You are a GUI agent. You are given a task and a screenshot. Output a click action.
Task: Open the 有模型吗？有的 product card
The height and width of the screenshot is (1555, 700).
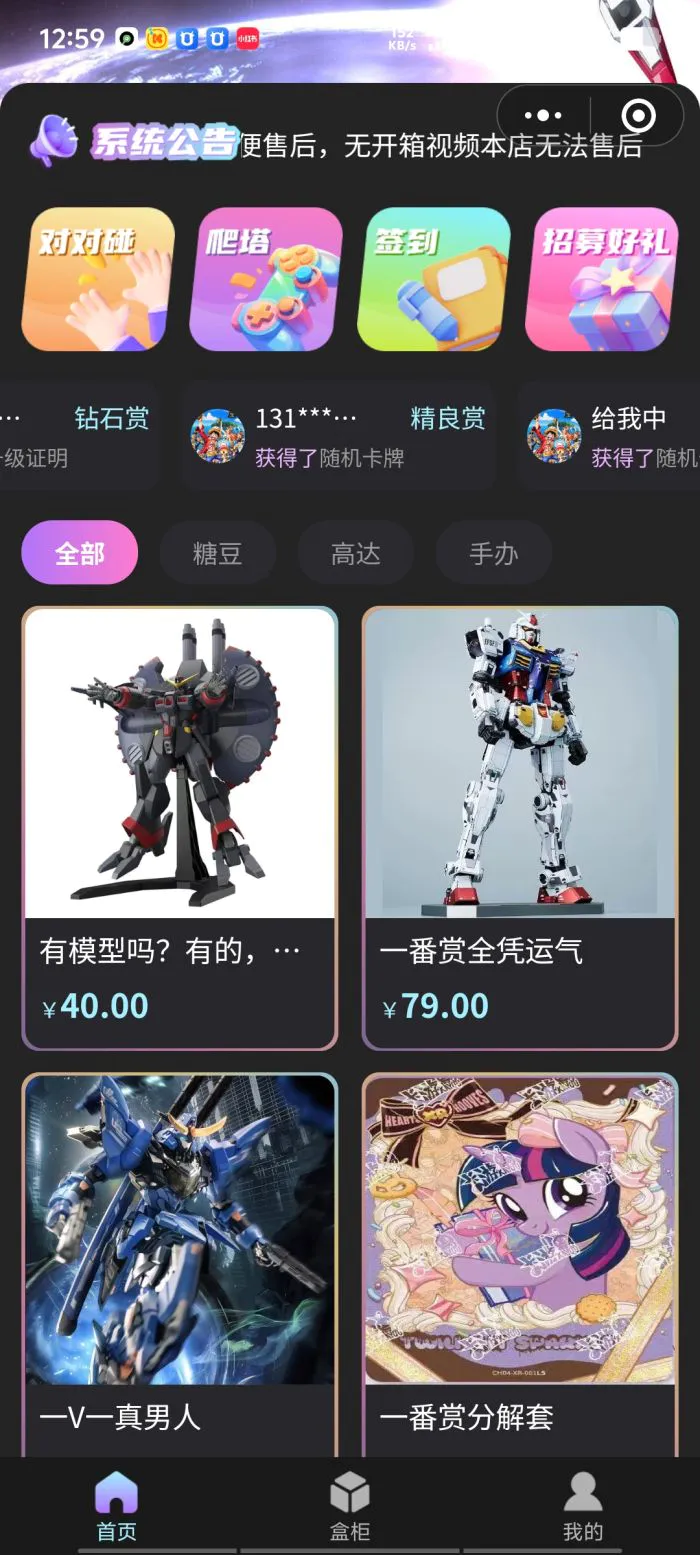(x=180, y=828)
